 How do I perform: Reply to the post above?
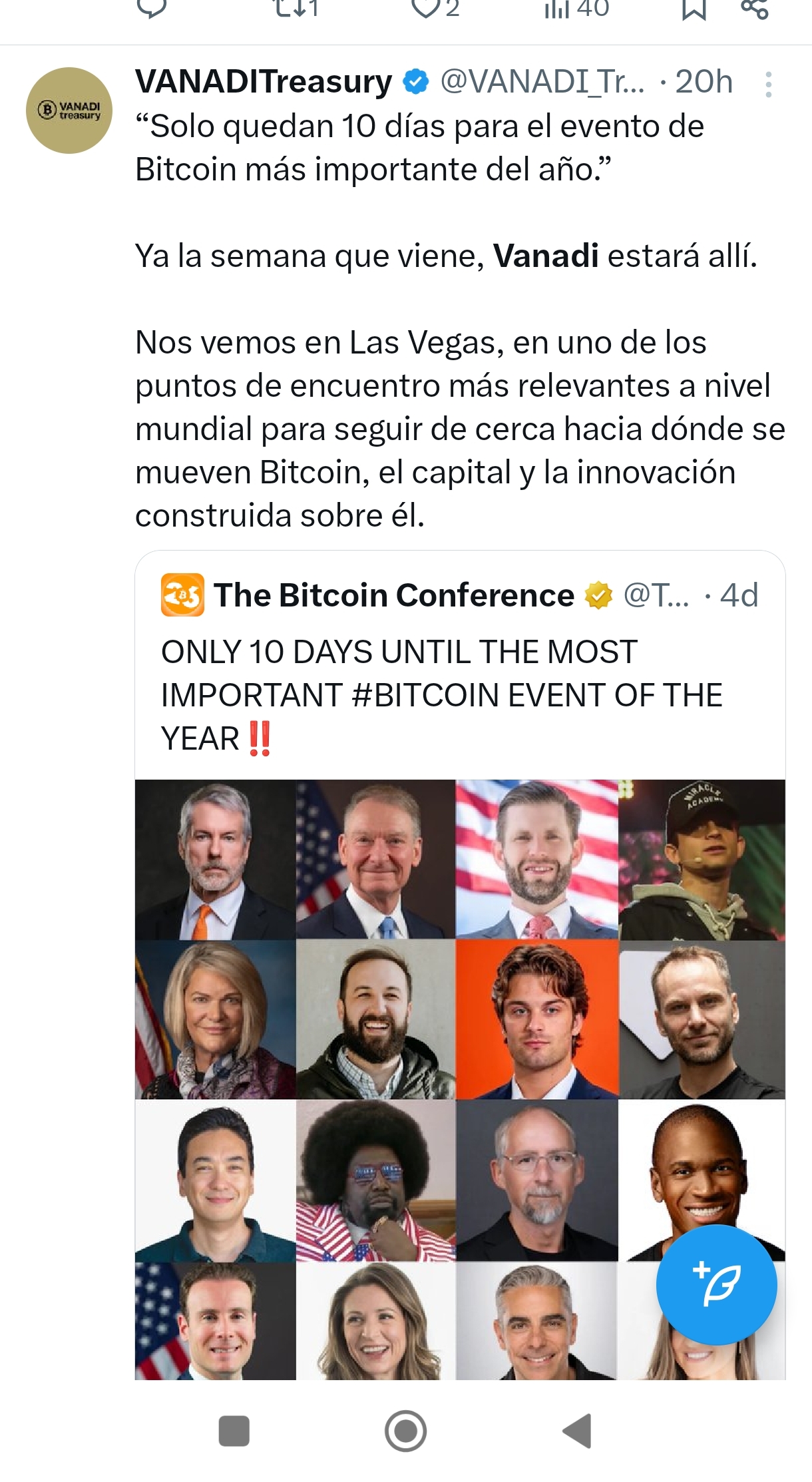[x=151, y=8]
